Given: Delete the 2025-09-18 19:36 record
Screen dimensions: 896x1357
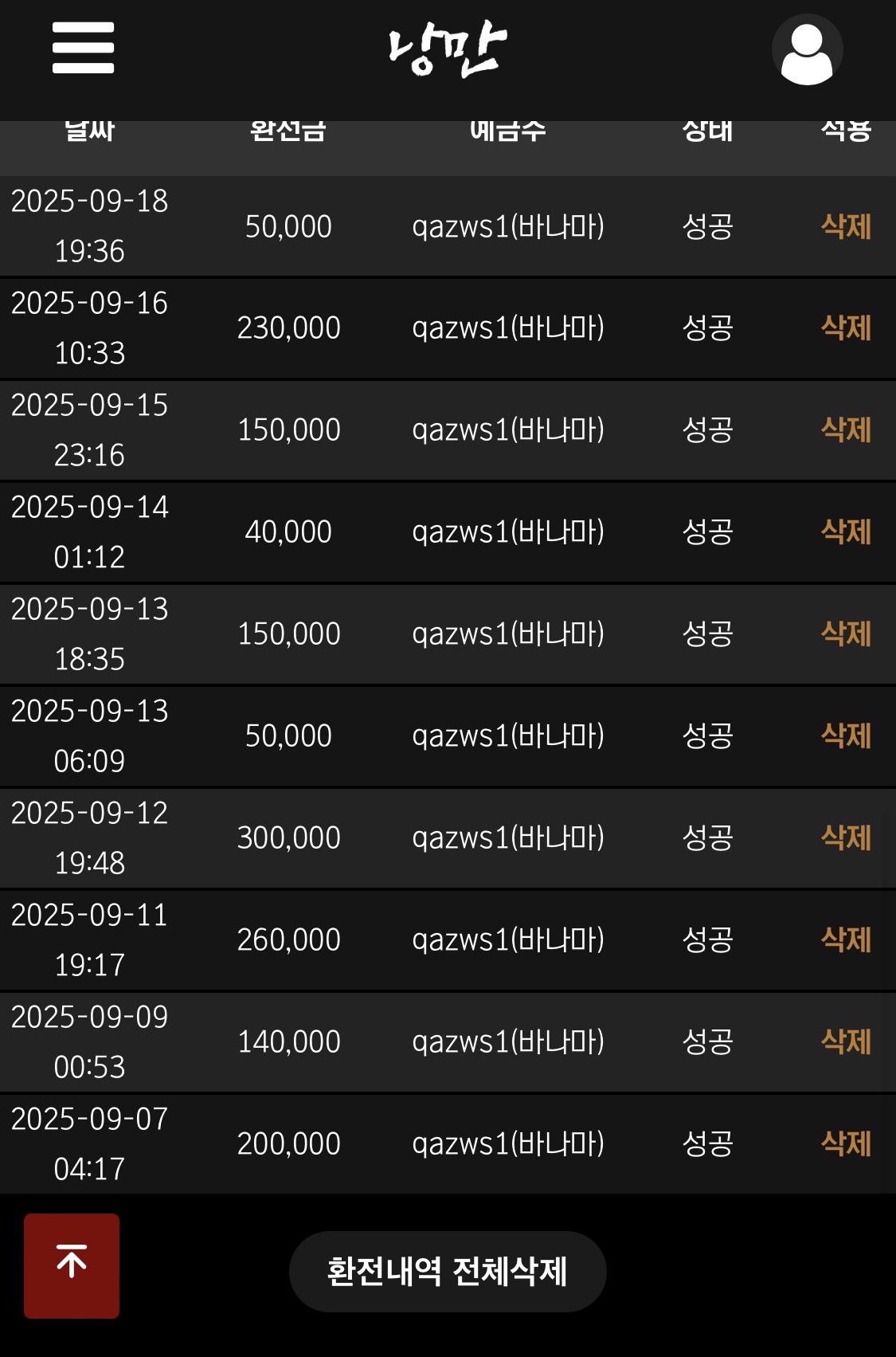Looking at the screenshot, I should click(846, 226).
